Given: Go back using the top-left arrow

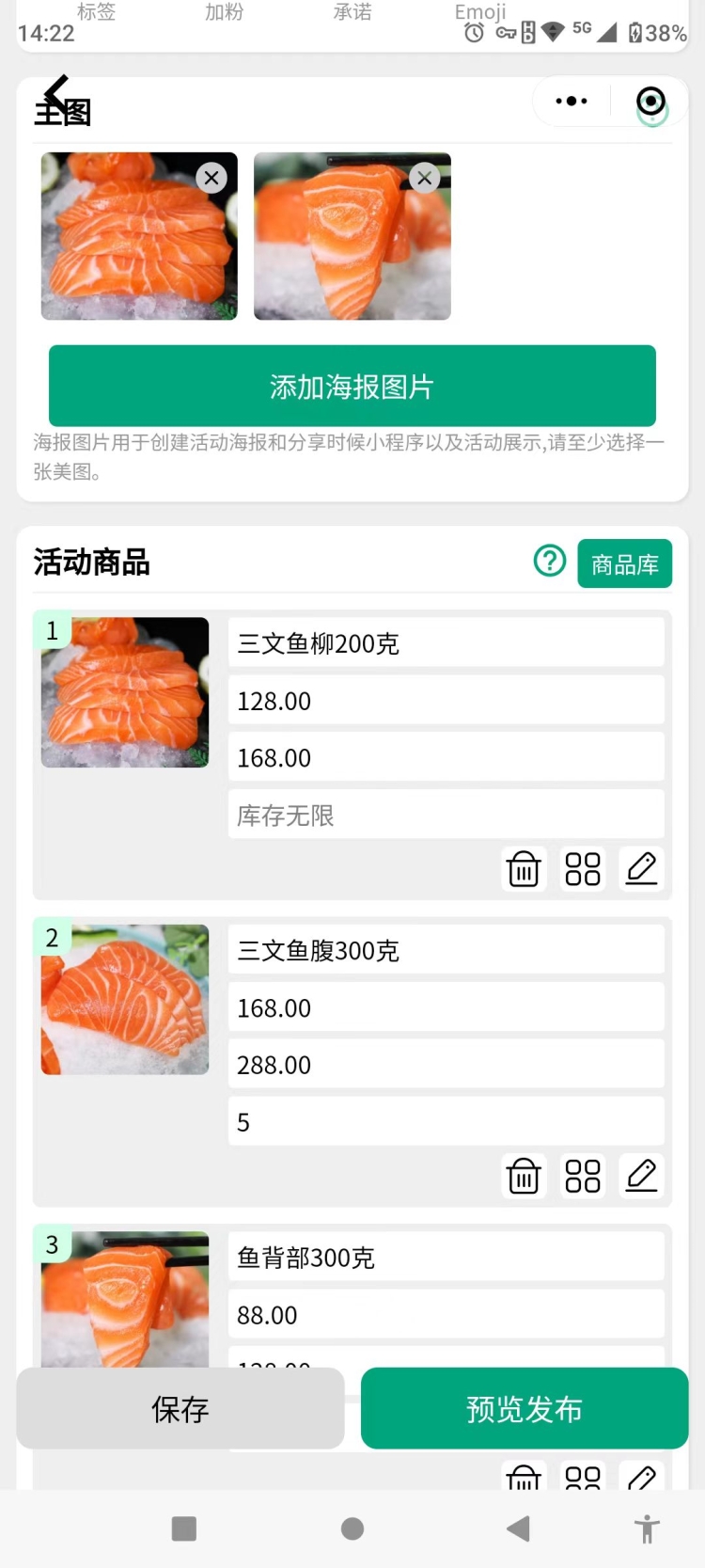Looking at the screenshot, I should point(56,94).
